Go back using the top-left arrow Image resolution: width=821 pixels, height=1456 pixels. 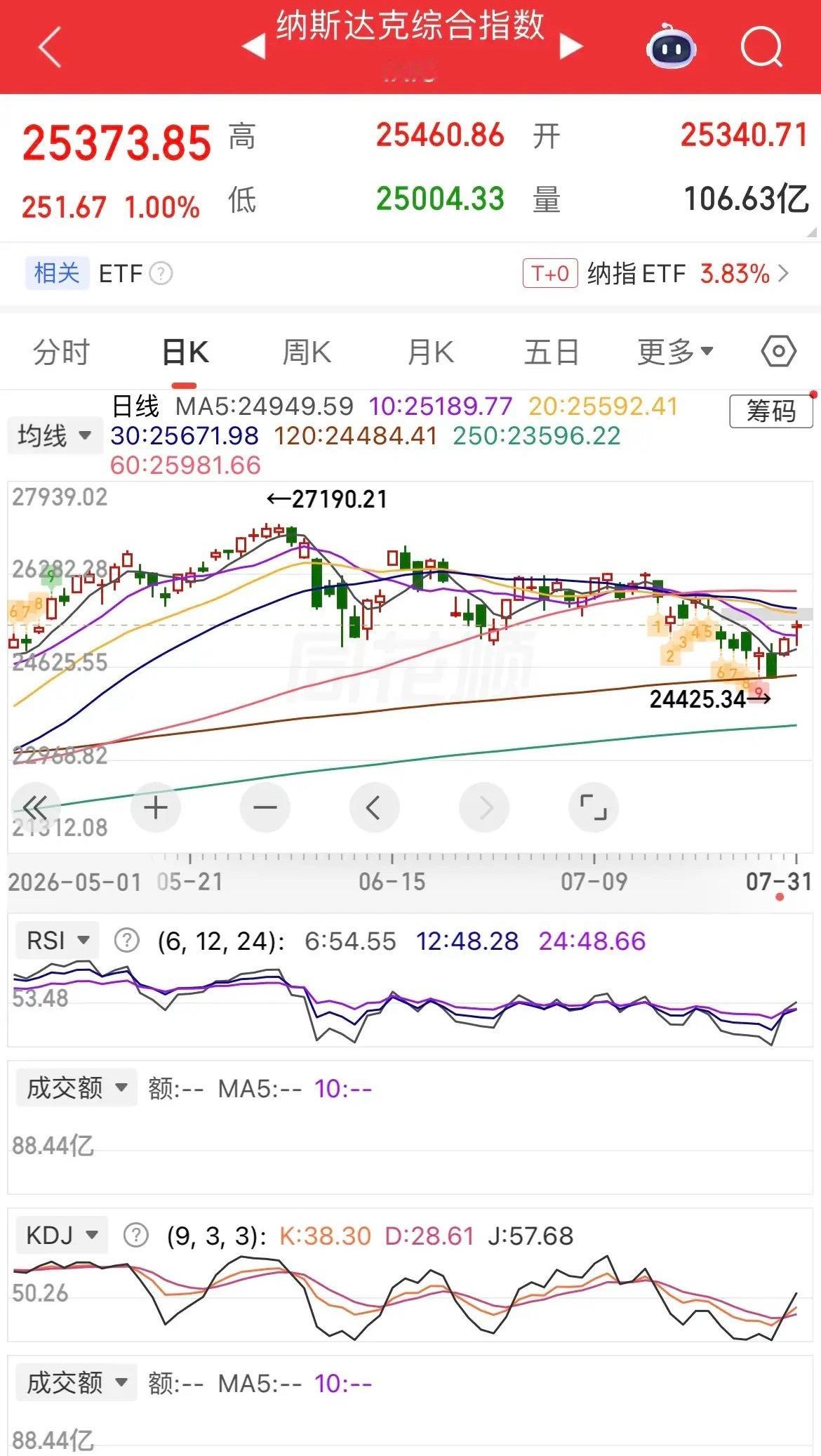[x=50, y=47]
